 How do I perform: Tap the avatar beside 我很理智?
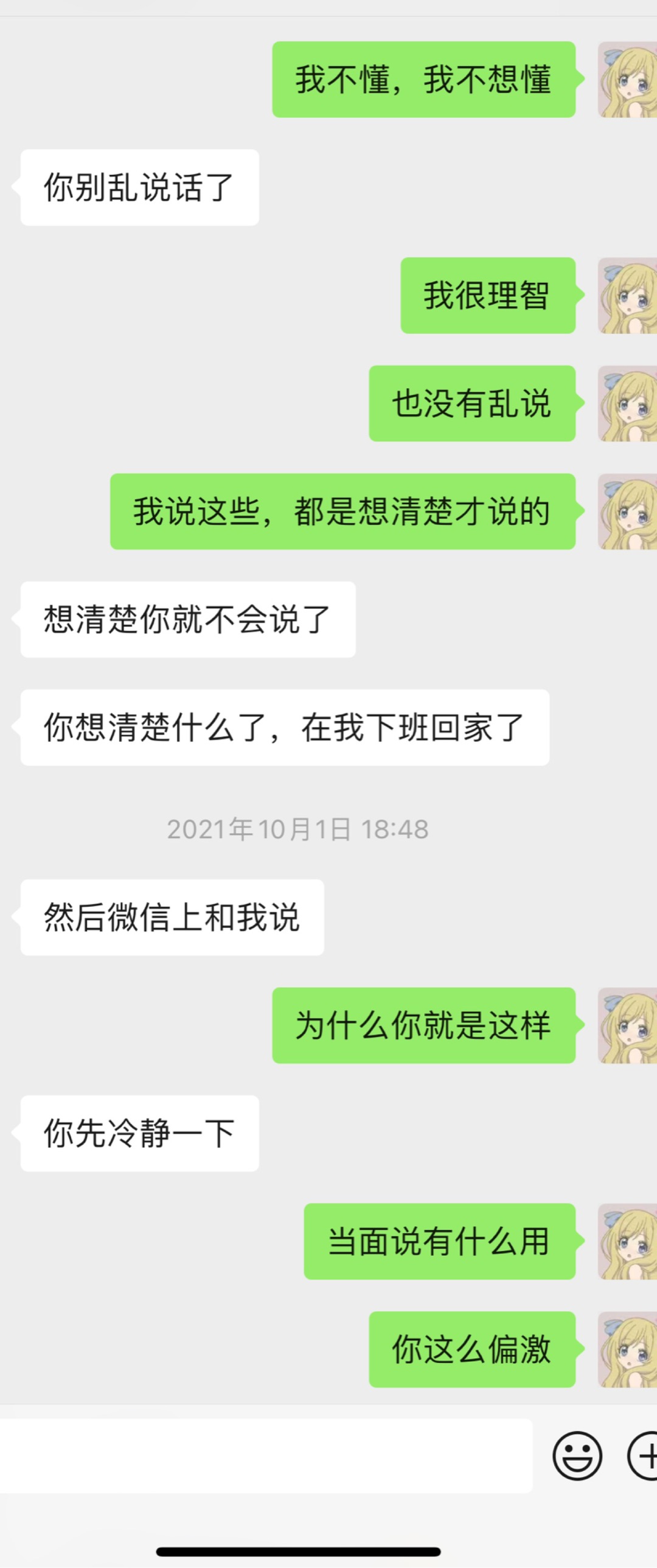(627, 296)
